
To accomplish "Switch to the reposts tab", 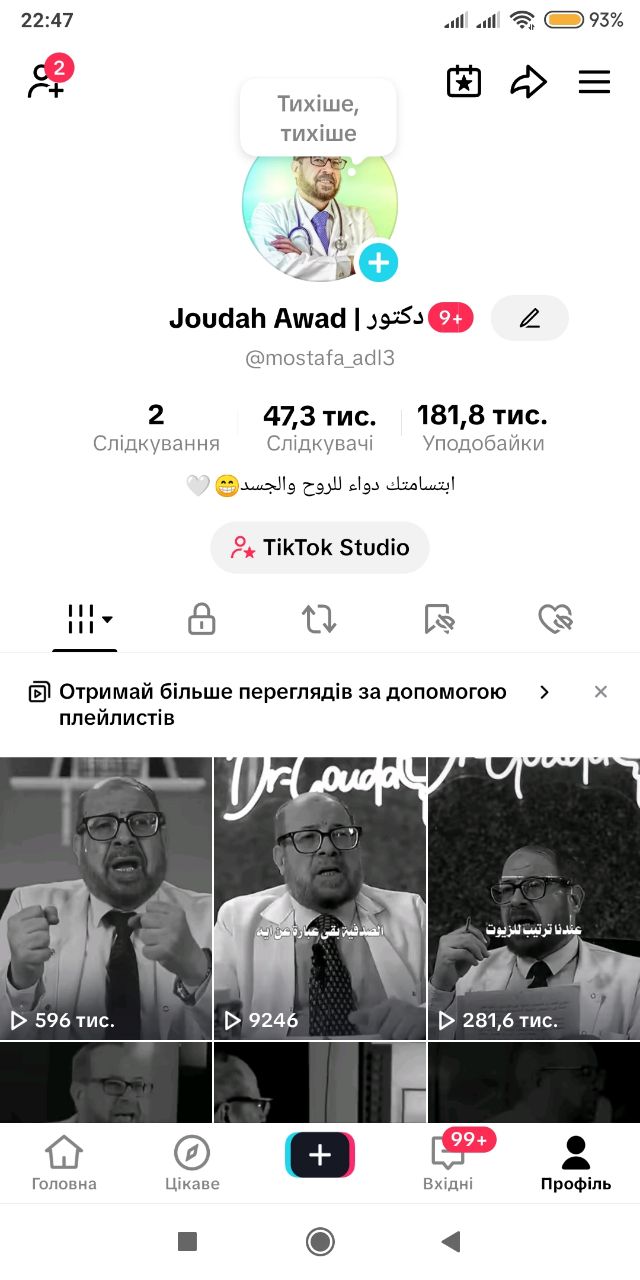I will click(320, 620).
